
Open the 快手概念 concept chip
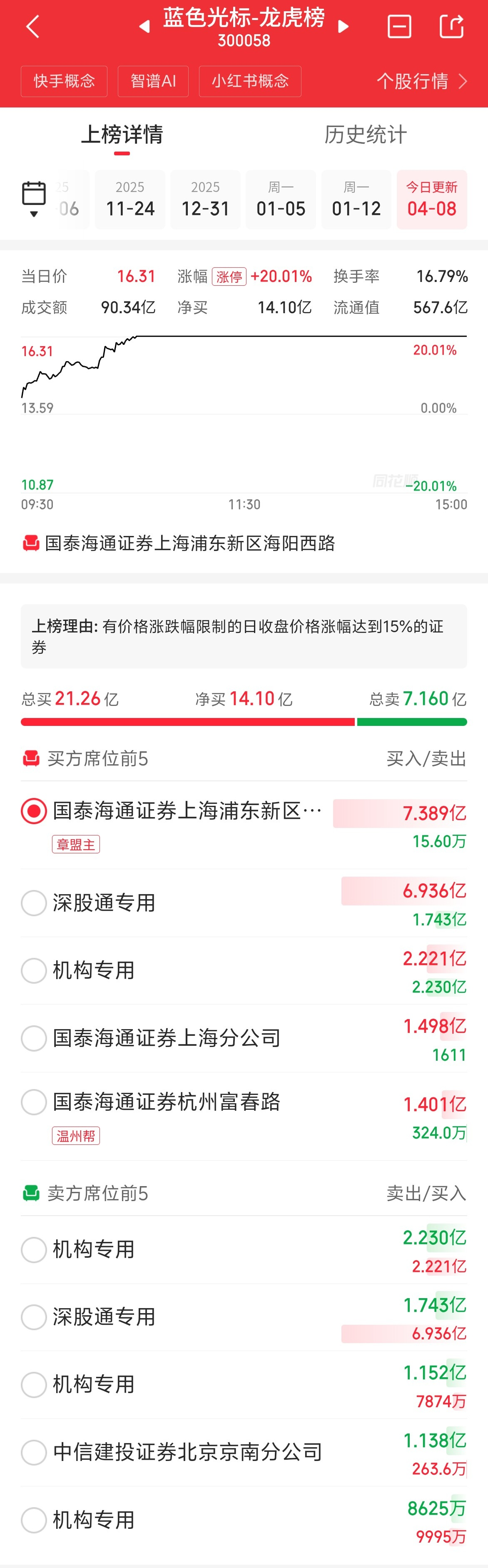point(64,81)
